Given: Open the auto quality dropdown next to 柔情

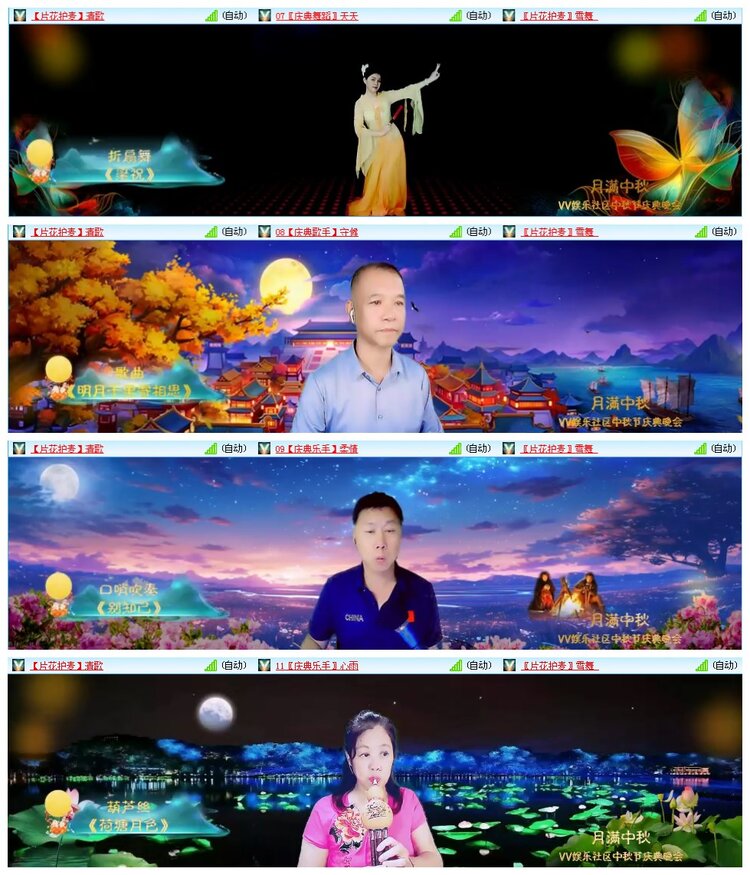Looking at the screenshot, I should (478, 449).
